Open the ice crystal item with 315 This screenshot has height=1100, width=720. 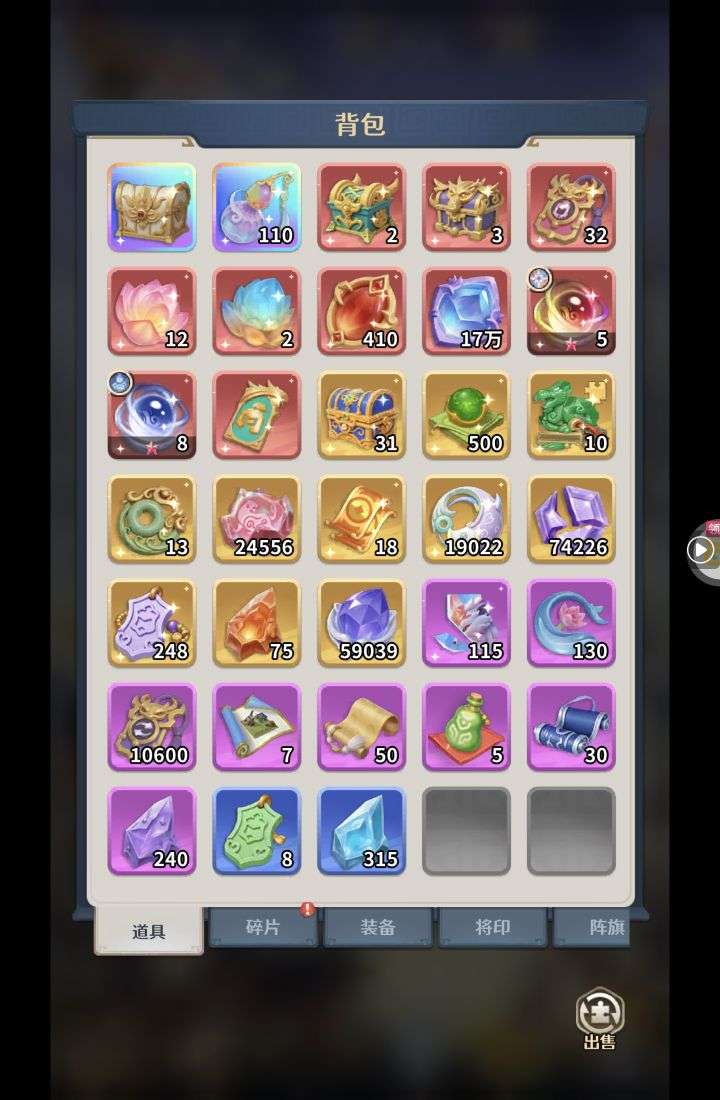[x=362, y=831]
